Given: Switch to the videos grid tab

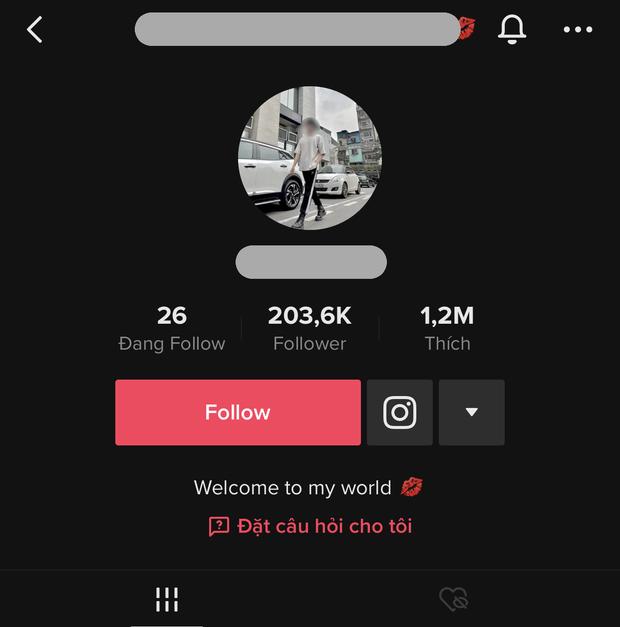Looking at the screenshot, I should pyautogui.click(x=167, y=600).
